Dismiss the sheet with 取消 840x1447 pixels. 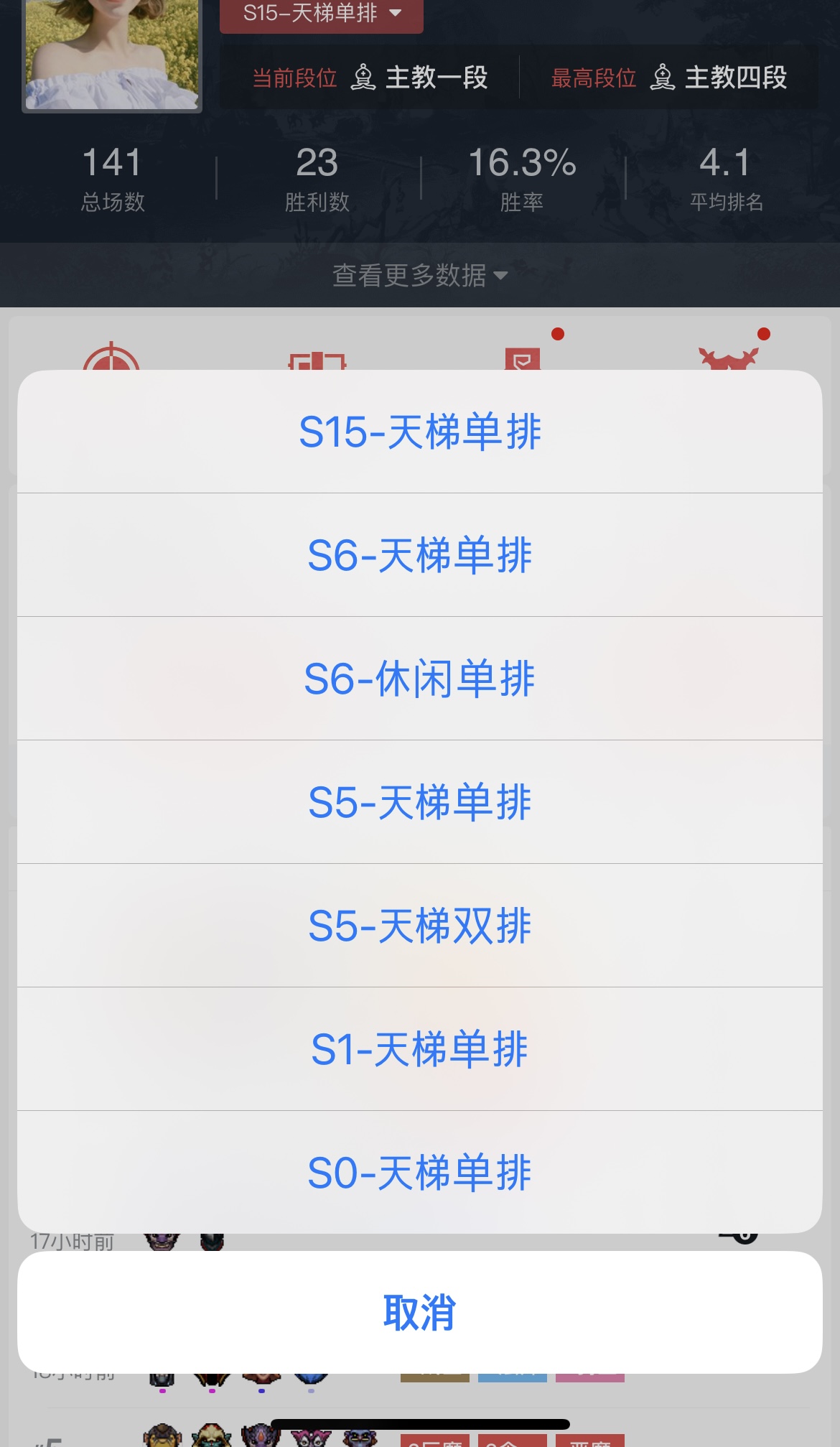[420, 1312]
